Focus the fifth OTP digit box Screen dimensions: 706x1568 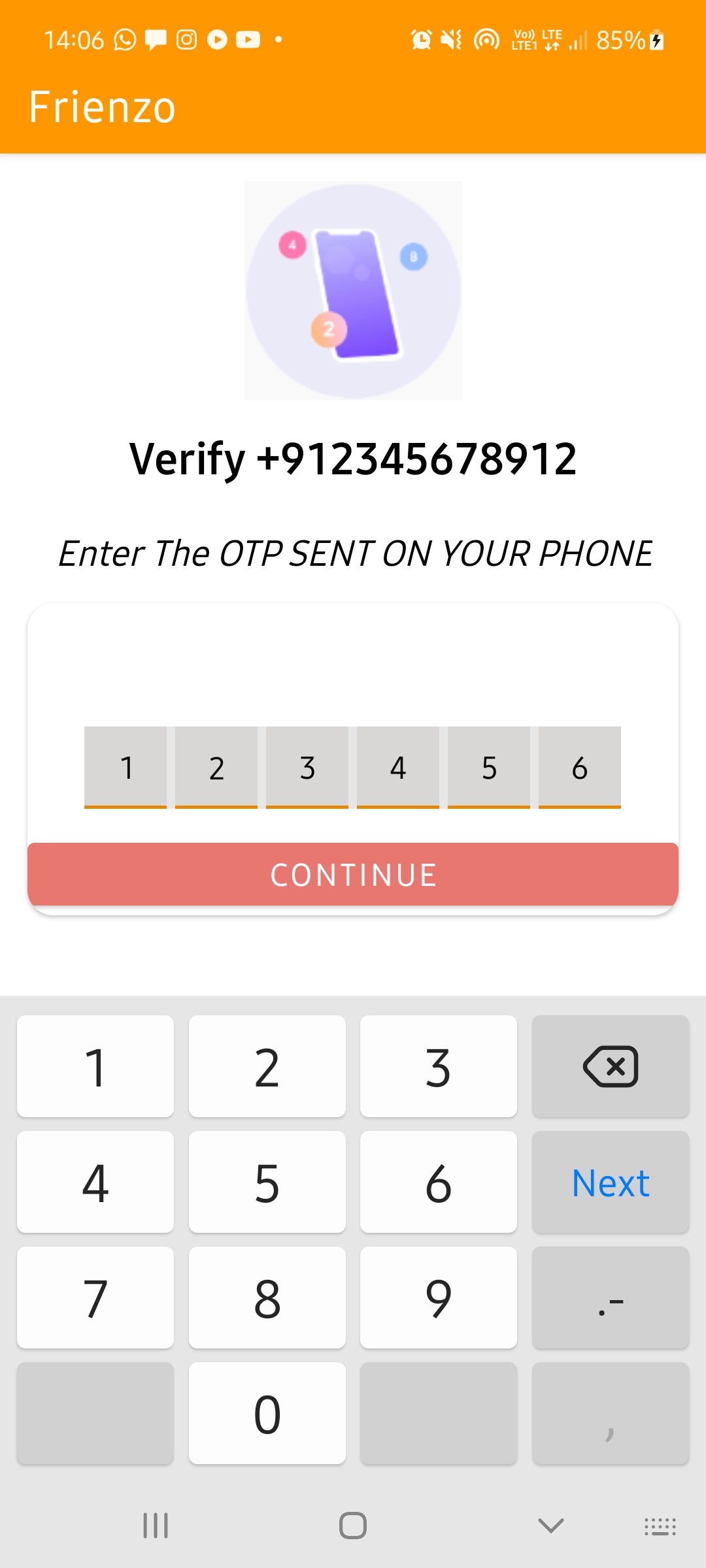[489, 768]
